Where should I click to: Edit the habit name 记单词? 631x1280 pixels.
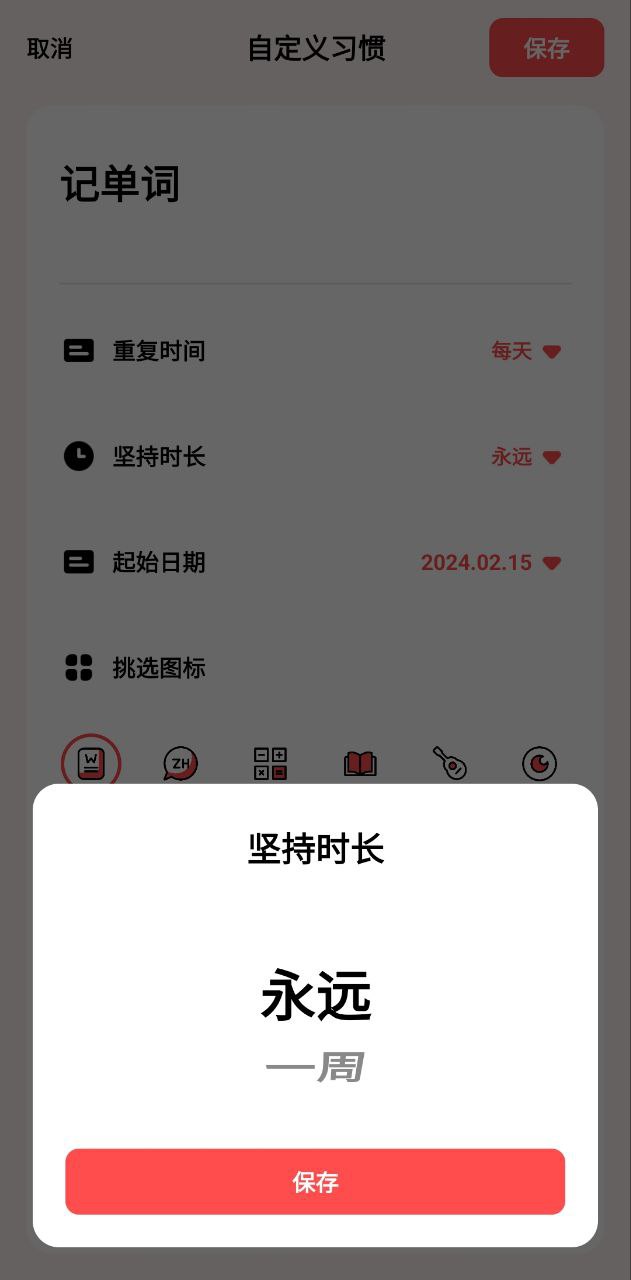point(120,185)
